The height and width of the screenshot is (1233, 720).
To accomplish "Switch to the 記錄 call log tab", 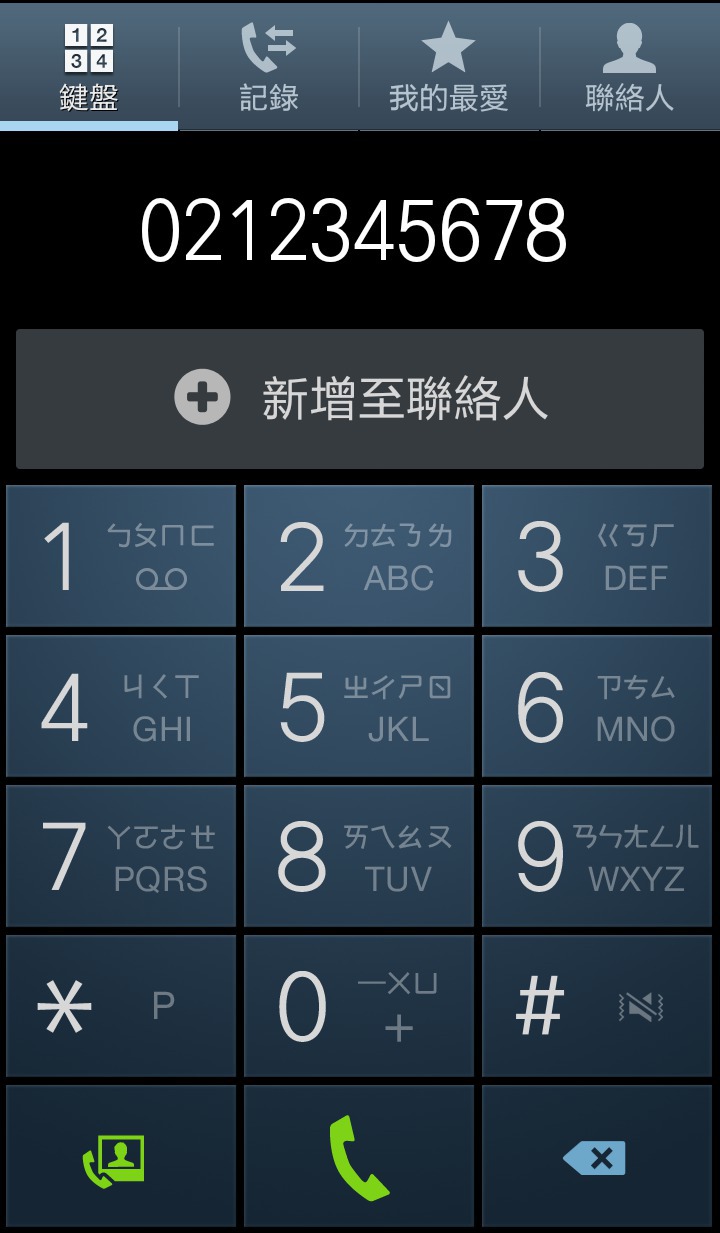I will click(269, 66).
